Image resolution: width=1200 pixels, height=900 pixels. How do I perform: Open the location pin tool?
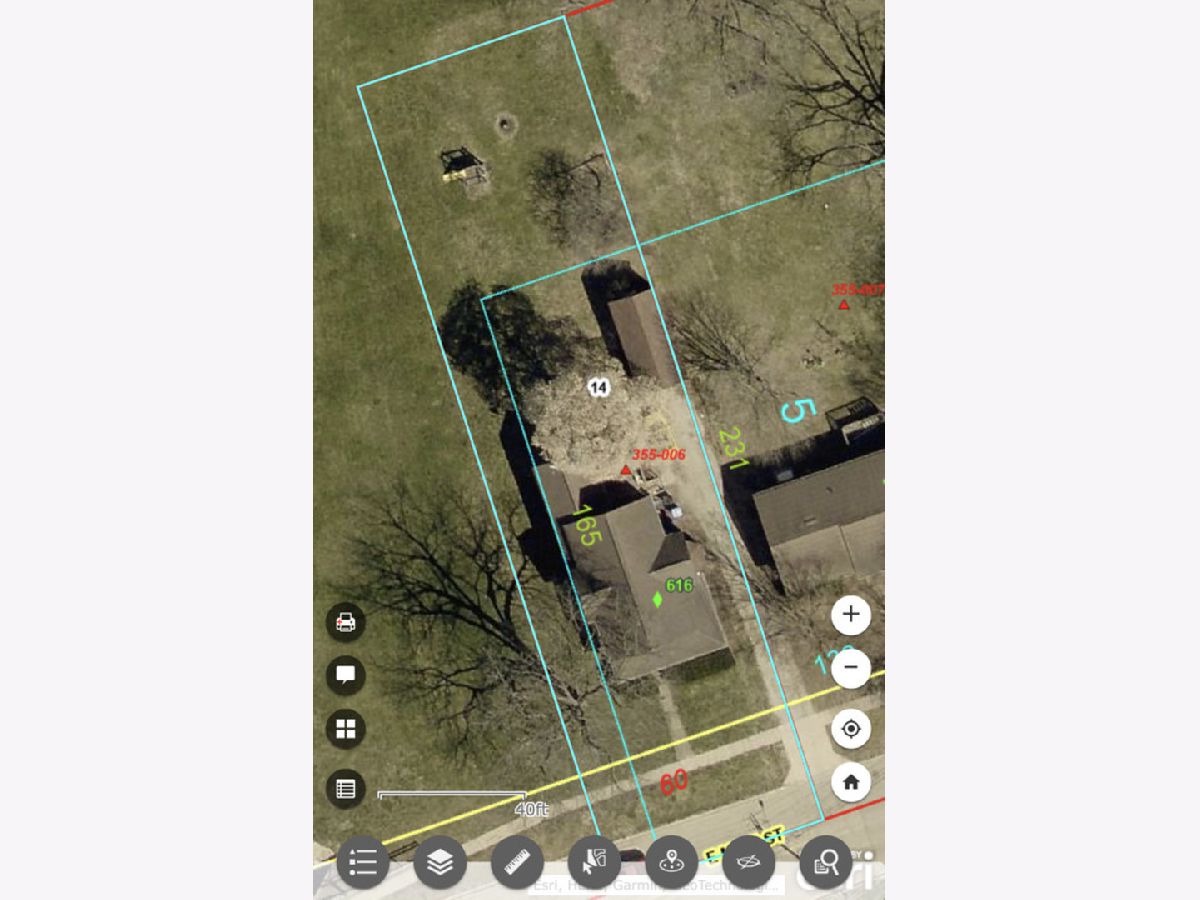pos(671,862)
